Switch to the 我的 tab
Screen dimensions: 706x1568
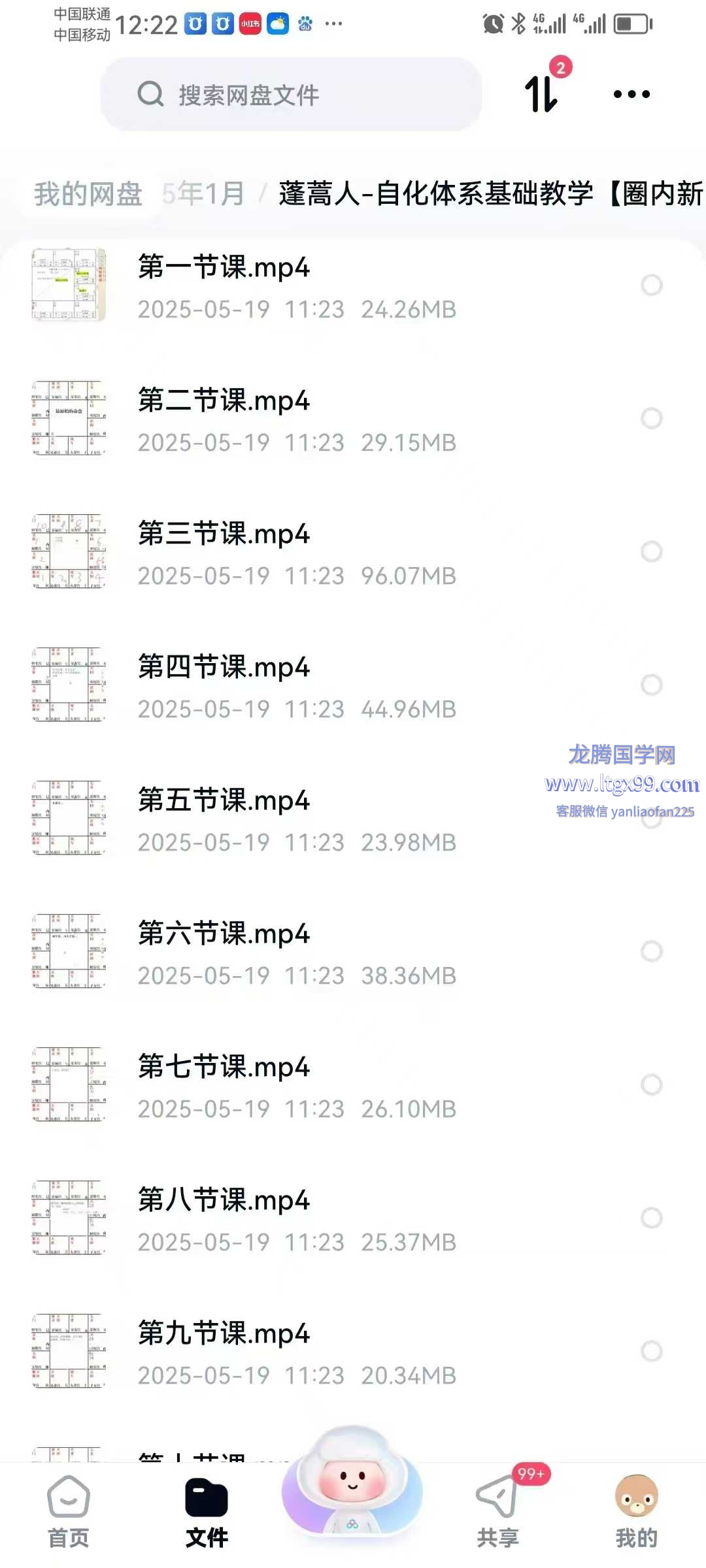coord(636,1511)
